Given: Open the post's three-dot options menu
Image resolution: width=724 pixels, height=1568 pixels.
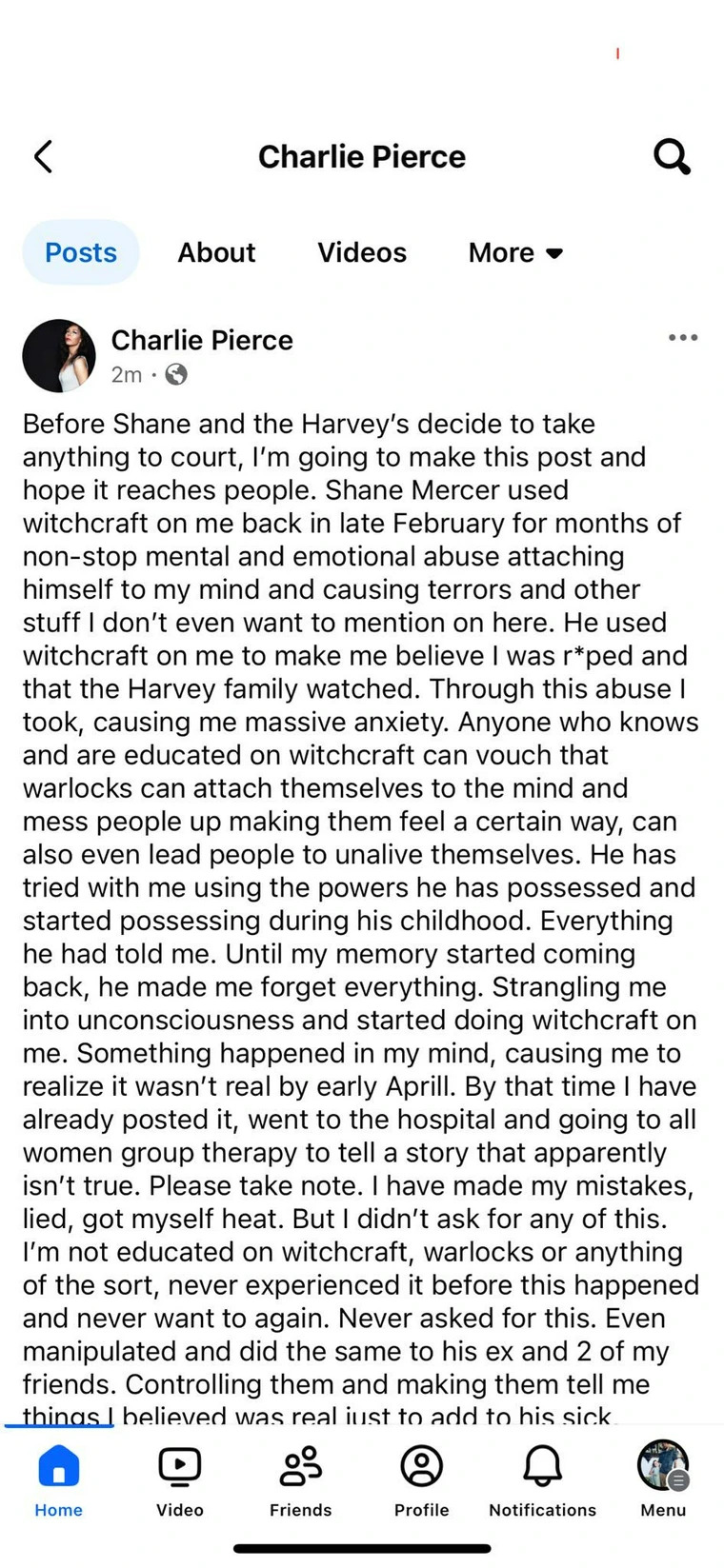Looking at the screenshot, I should [x=683, y=338].
